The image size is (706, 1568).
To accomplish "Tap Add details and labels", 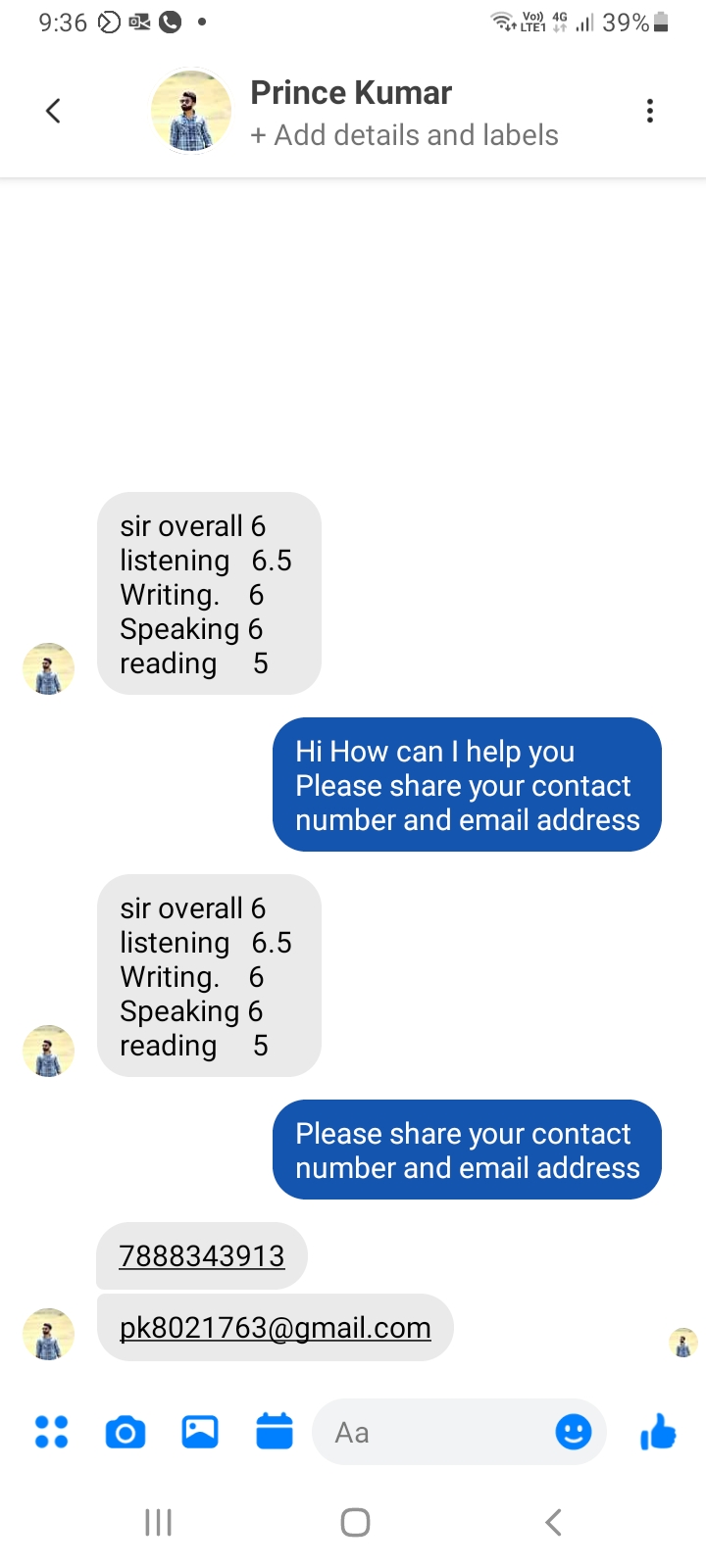I will 404,135.
